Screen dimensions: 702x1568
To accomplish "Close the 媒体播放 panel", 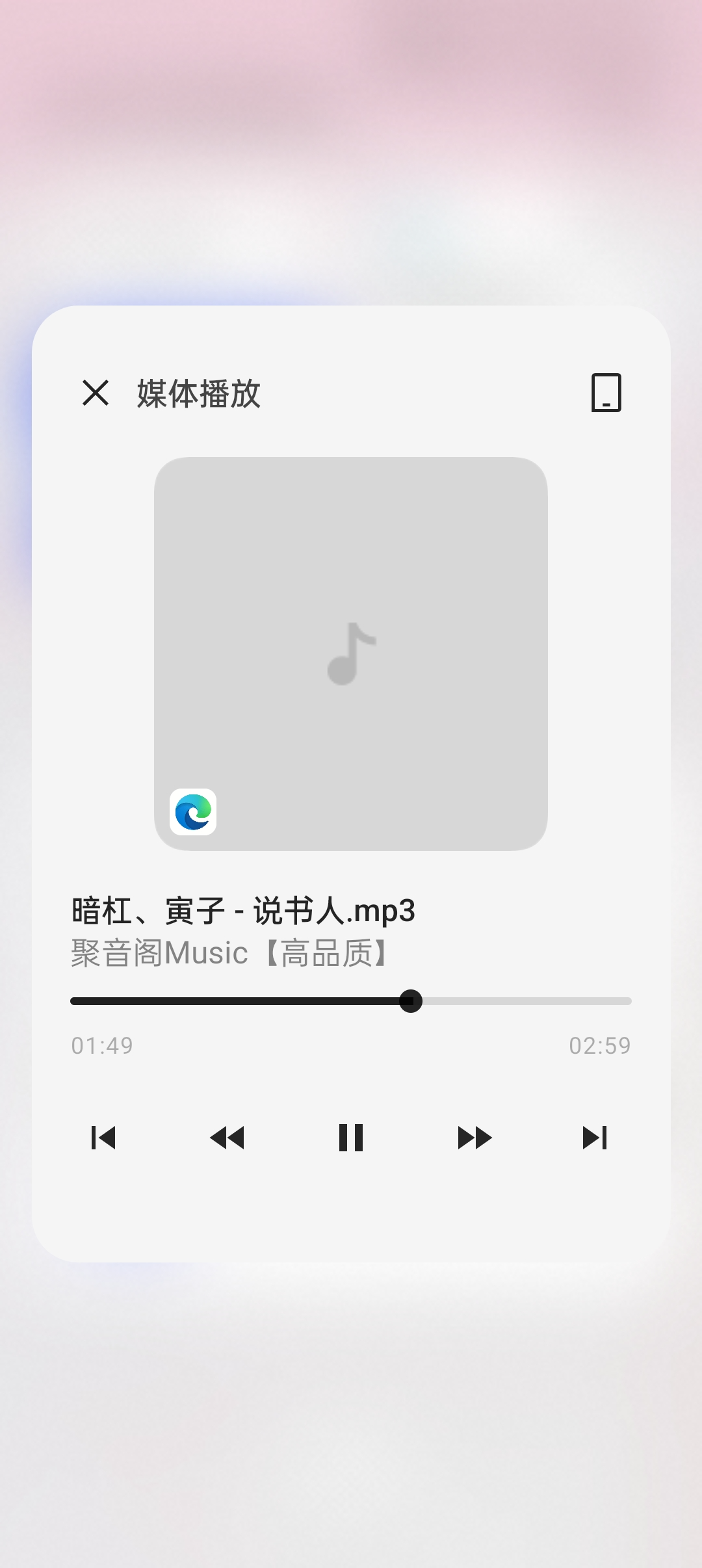I will point(96,393).
